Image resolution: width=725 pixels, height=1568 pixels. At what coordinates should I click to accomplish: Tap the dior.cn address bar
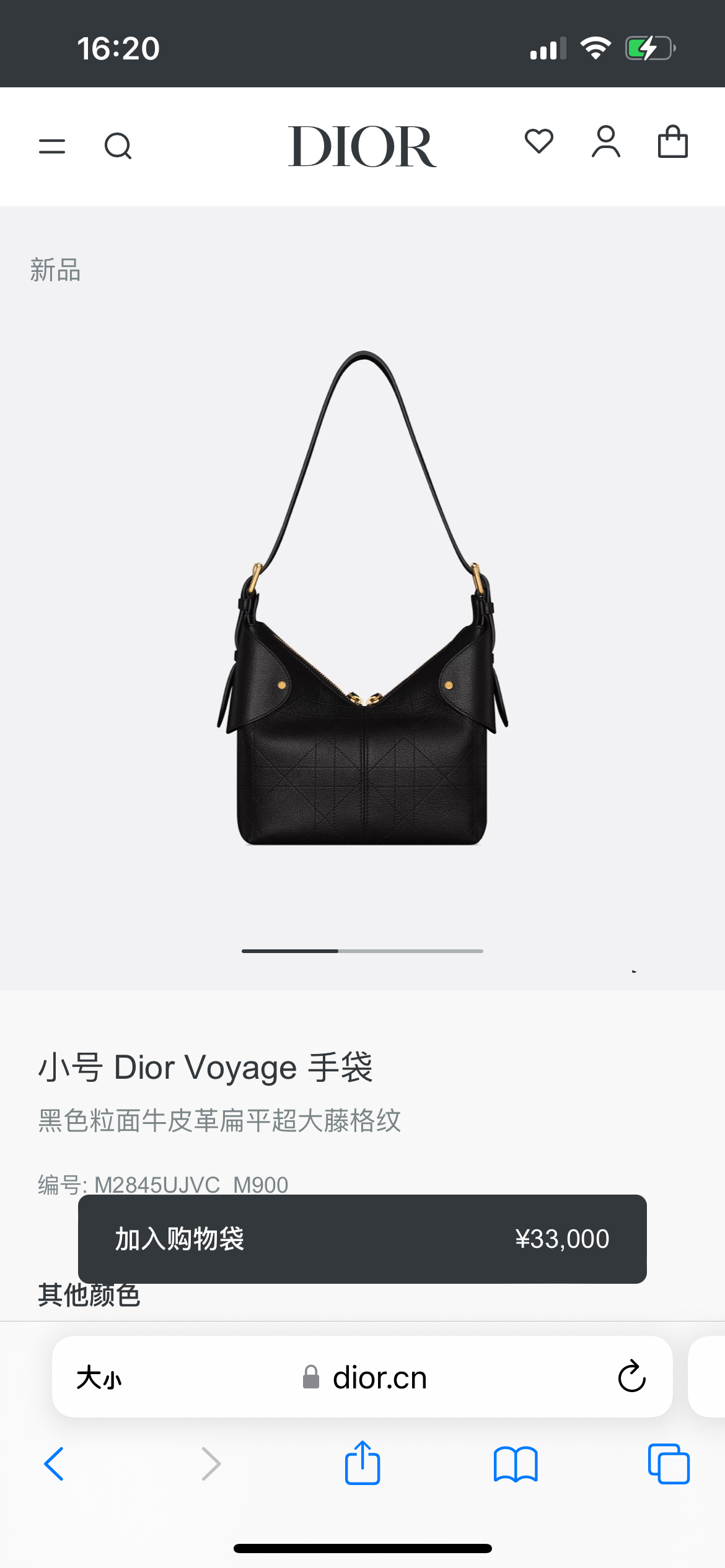click(x=379, y=1378)
